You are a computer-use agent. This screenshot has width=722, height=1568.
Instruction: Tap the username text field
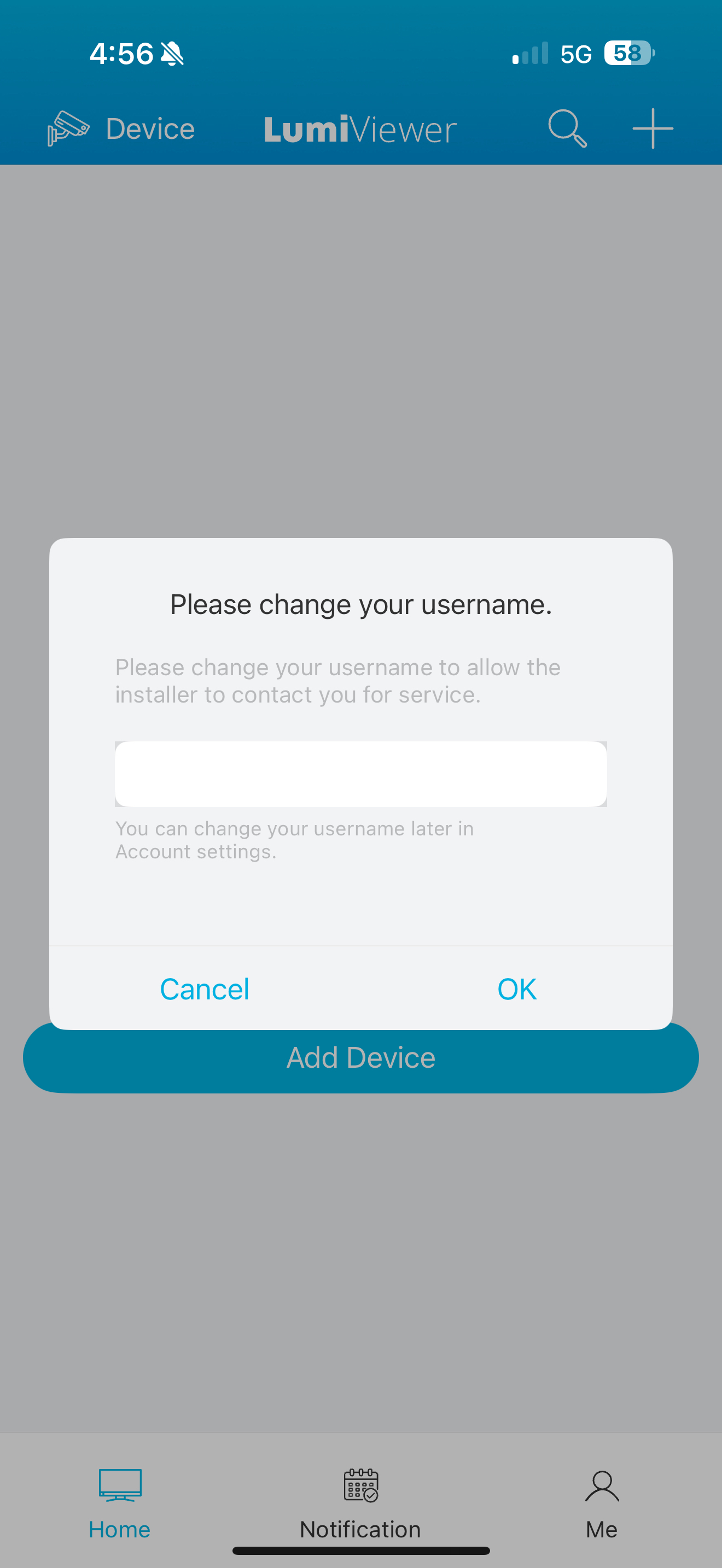click(360, 774)
